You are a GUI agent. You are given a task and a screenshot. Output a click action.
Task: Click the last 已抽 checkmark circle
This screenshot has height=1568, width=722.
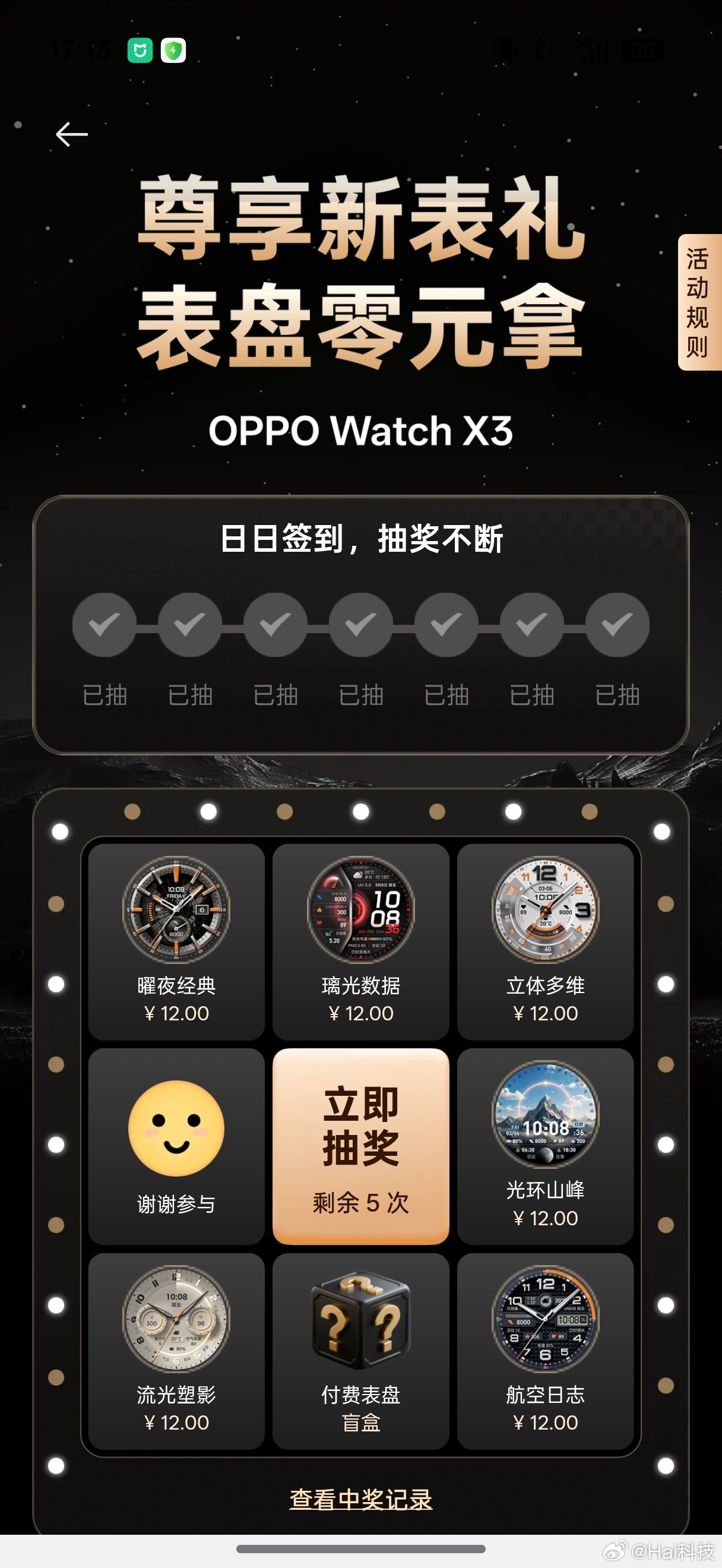point(618,624)
